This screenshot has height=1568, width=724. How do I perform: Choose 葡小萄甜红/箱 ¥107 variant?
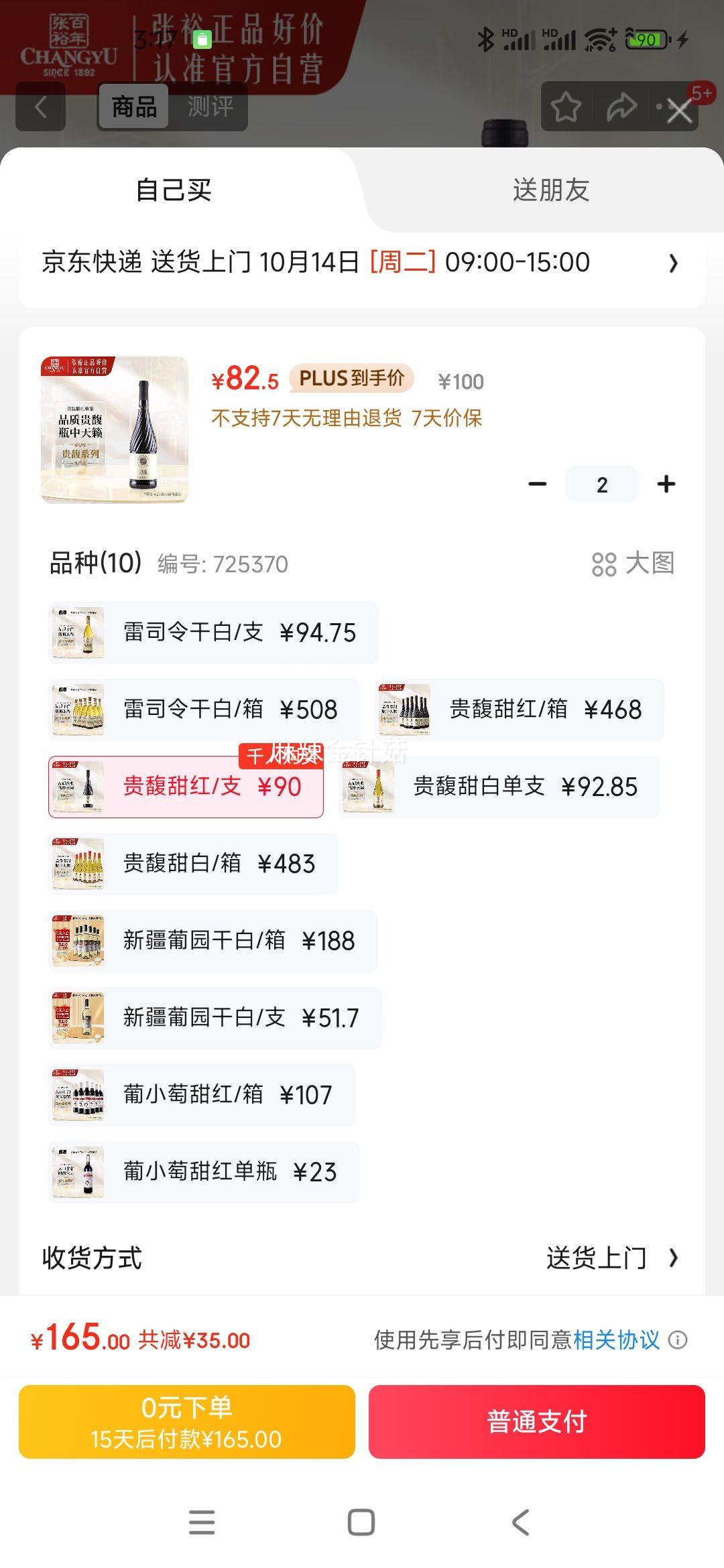coord(201,1095)
